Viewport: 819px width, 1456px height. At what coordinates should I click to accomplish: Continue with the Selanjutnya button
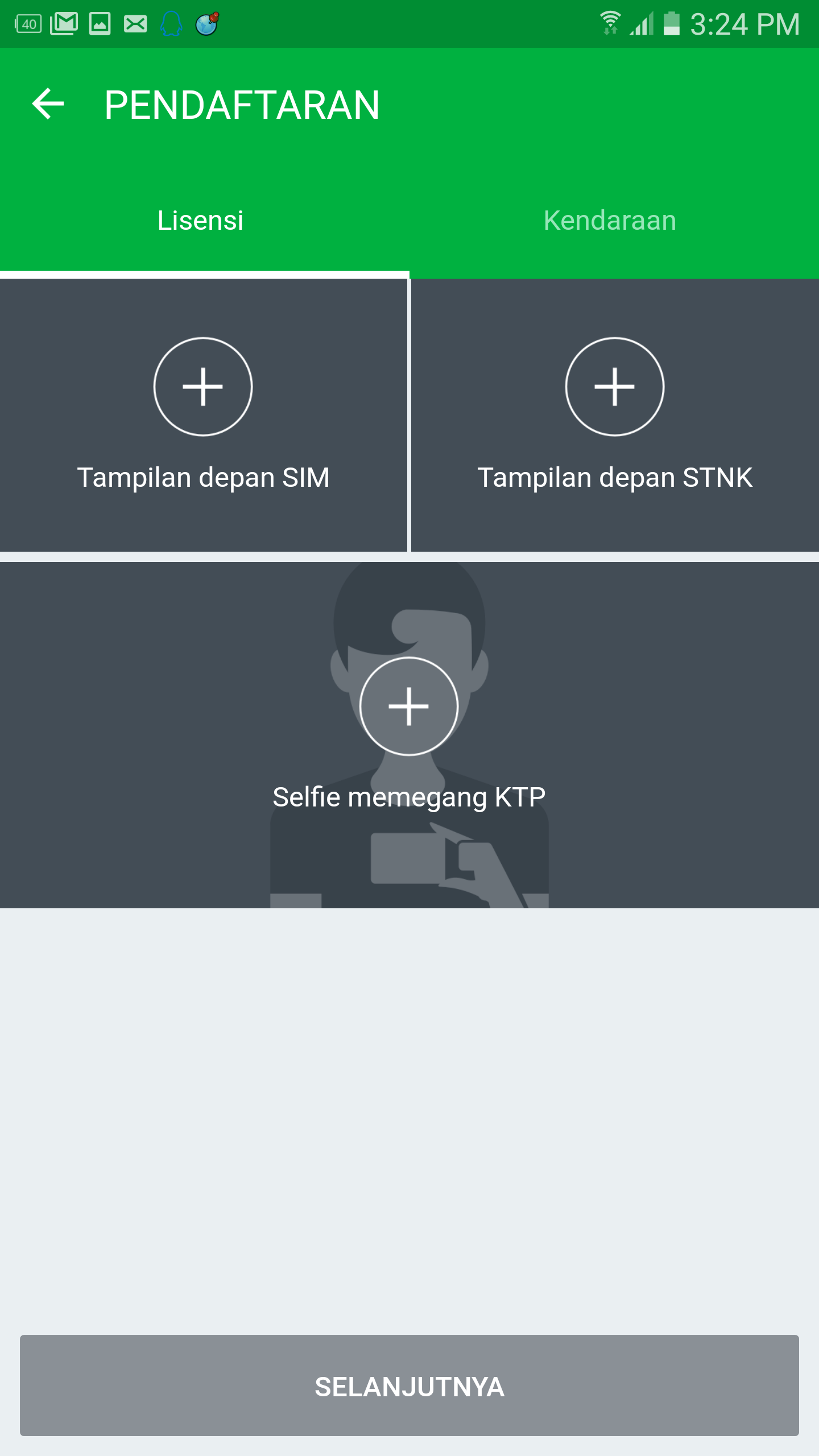409,1387
